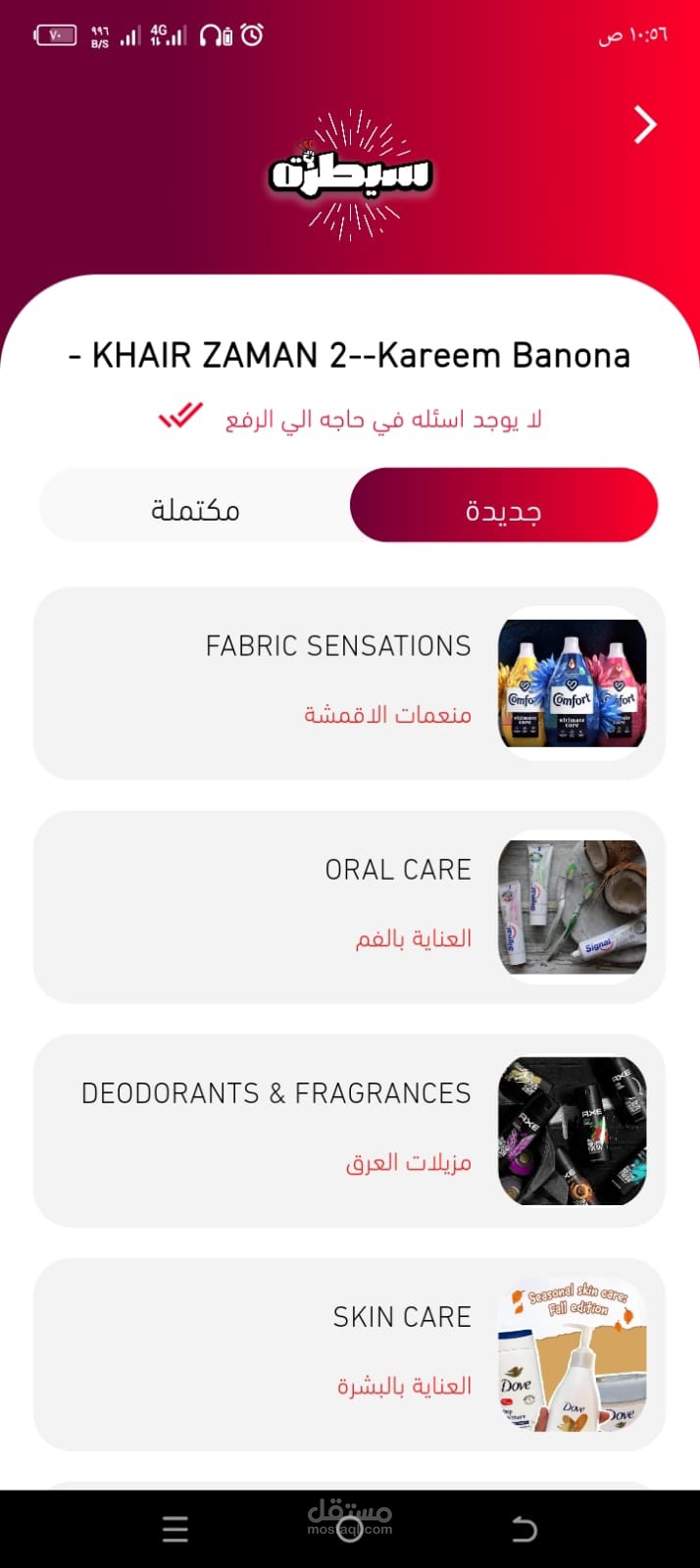Go back using the system navigation bar
The height and width of the screenshot is (1568, 700).
point(525,1529)
